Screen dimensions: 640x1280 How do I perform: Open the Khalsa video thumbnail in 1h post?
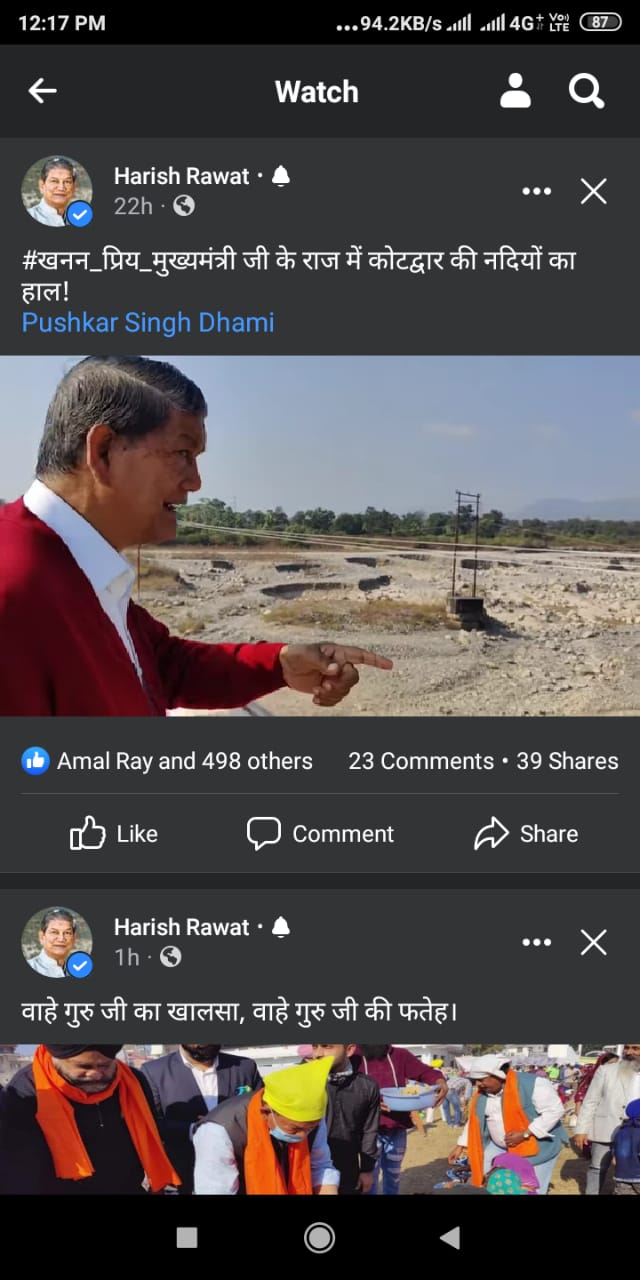pyautogui.click(x=320, y=1118)
